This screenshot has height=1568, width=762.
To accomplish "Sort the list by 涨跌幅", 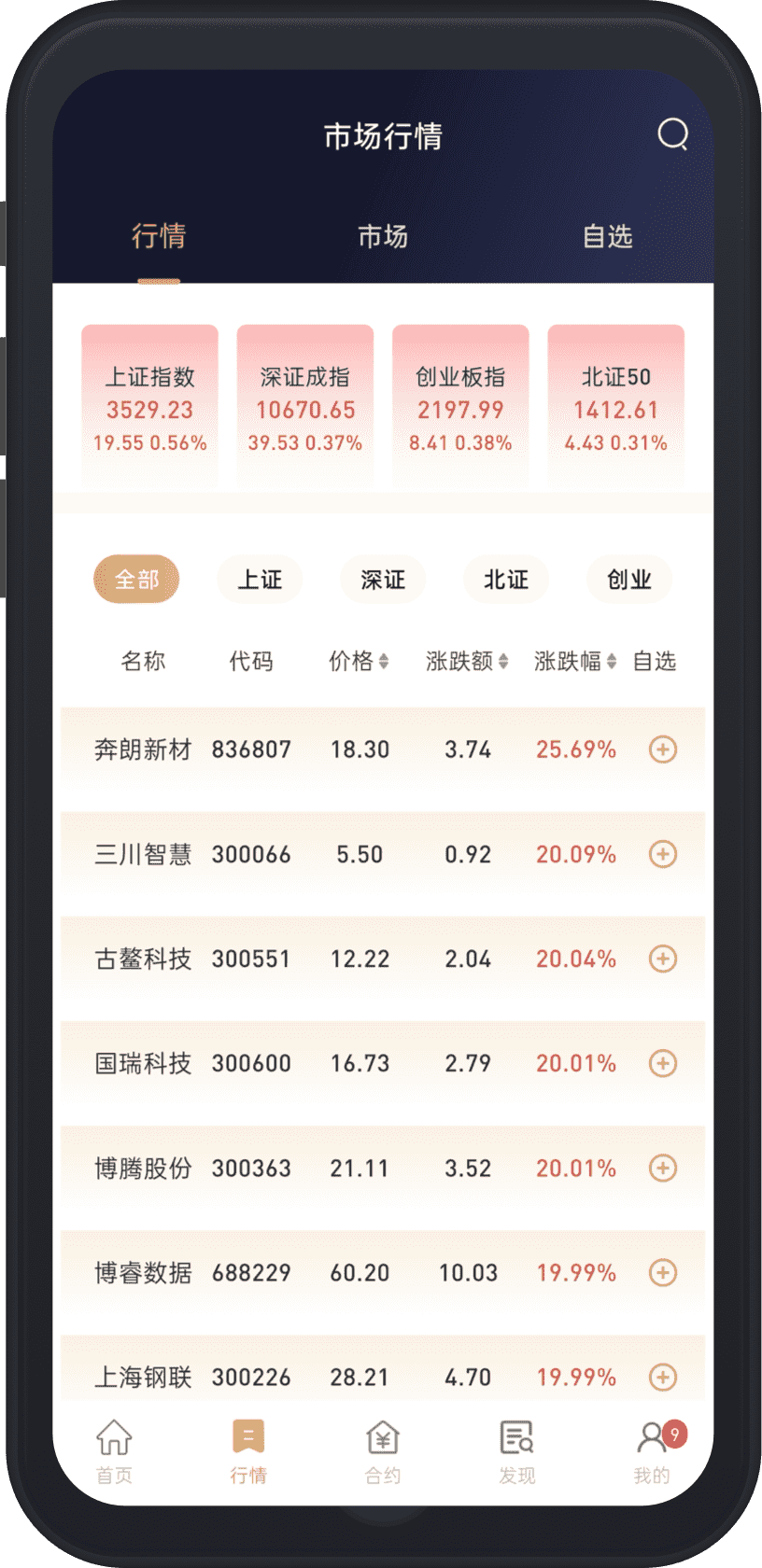I will pos(575,662).
